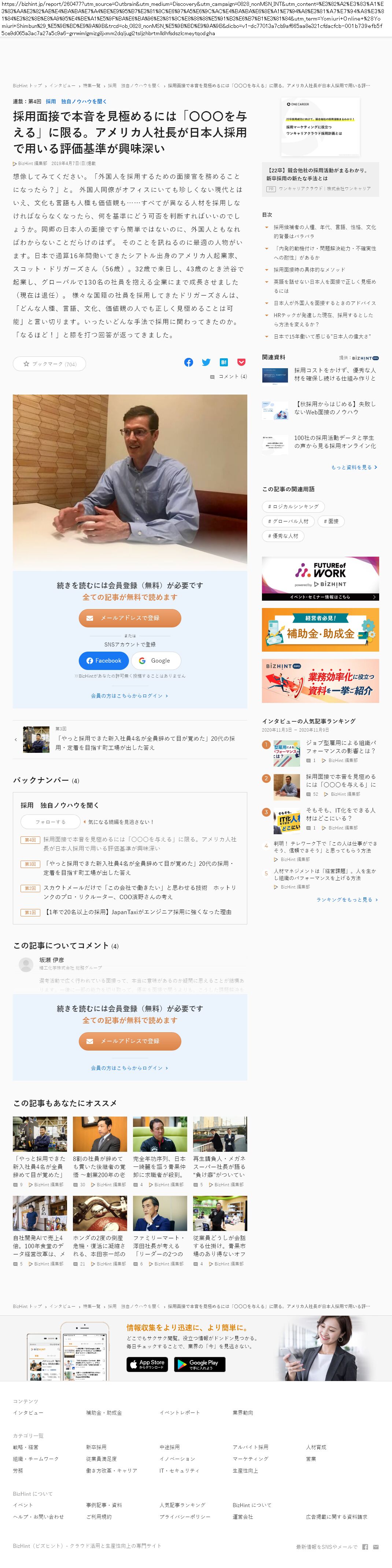Save article to Pocket
392x1568 pixels.
coord(241,362)
